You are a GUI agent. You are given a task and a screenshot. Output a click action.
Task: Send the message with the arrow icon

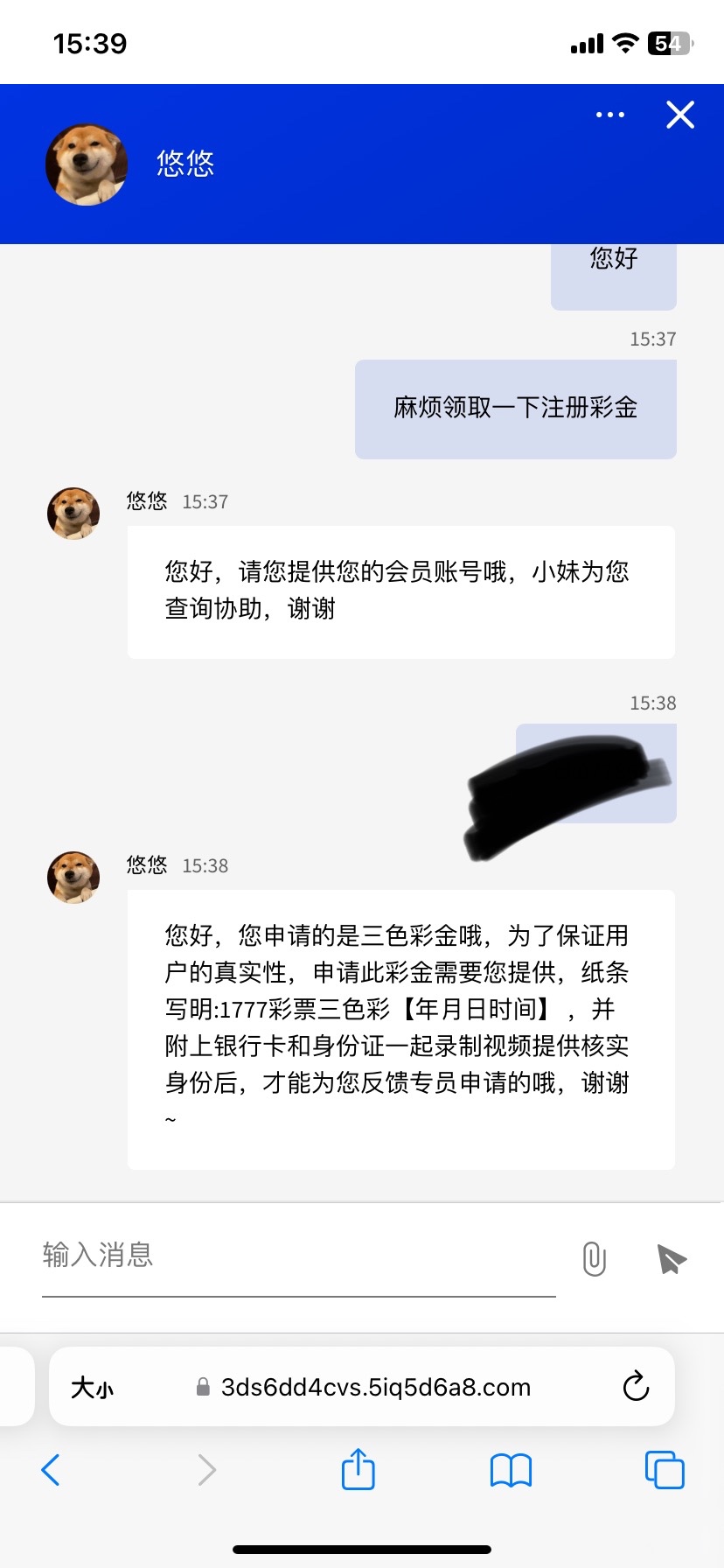(671, 1259)
